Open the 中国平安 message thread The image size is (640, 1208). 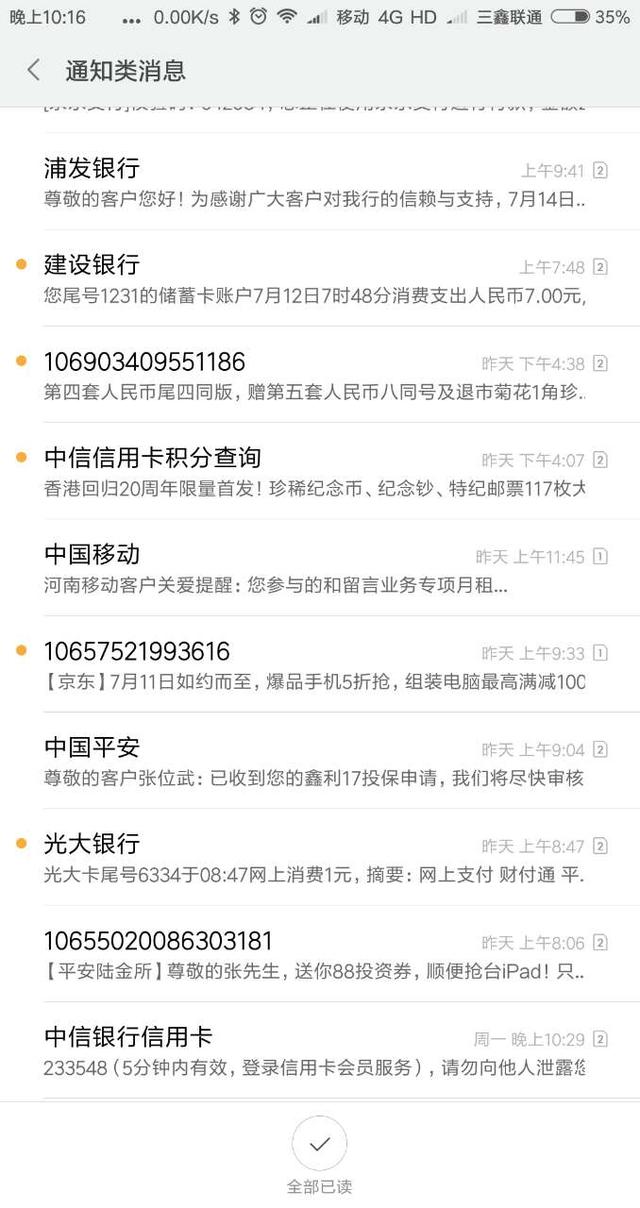(x=320, y=761)
